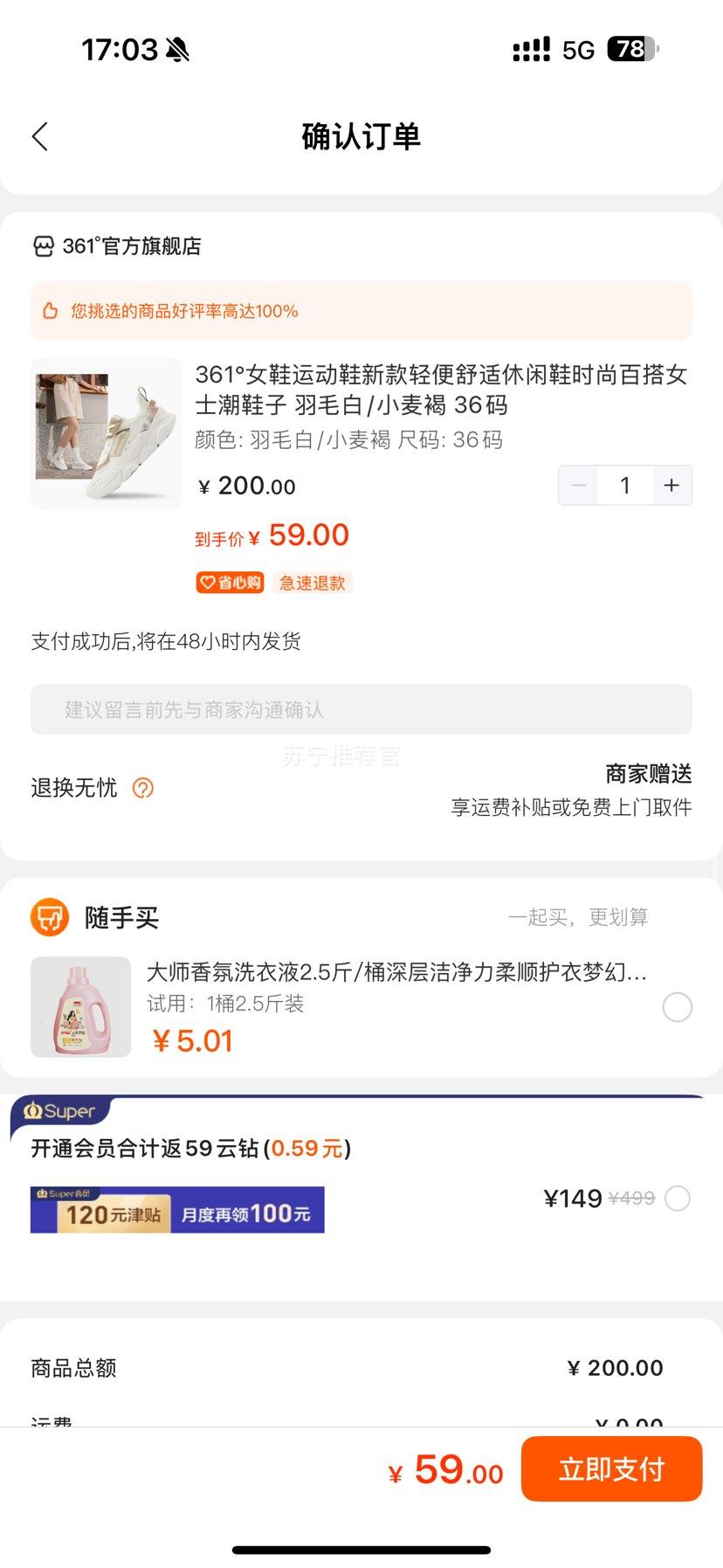
Task: Decrease shoe quantity with the minus button
Action: [x=578, y=486]
